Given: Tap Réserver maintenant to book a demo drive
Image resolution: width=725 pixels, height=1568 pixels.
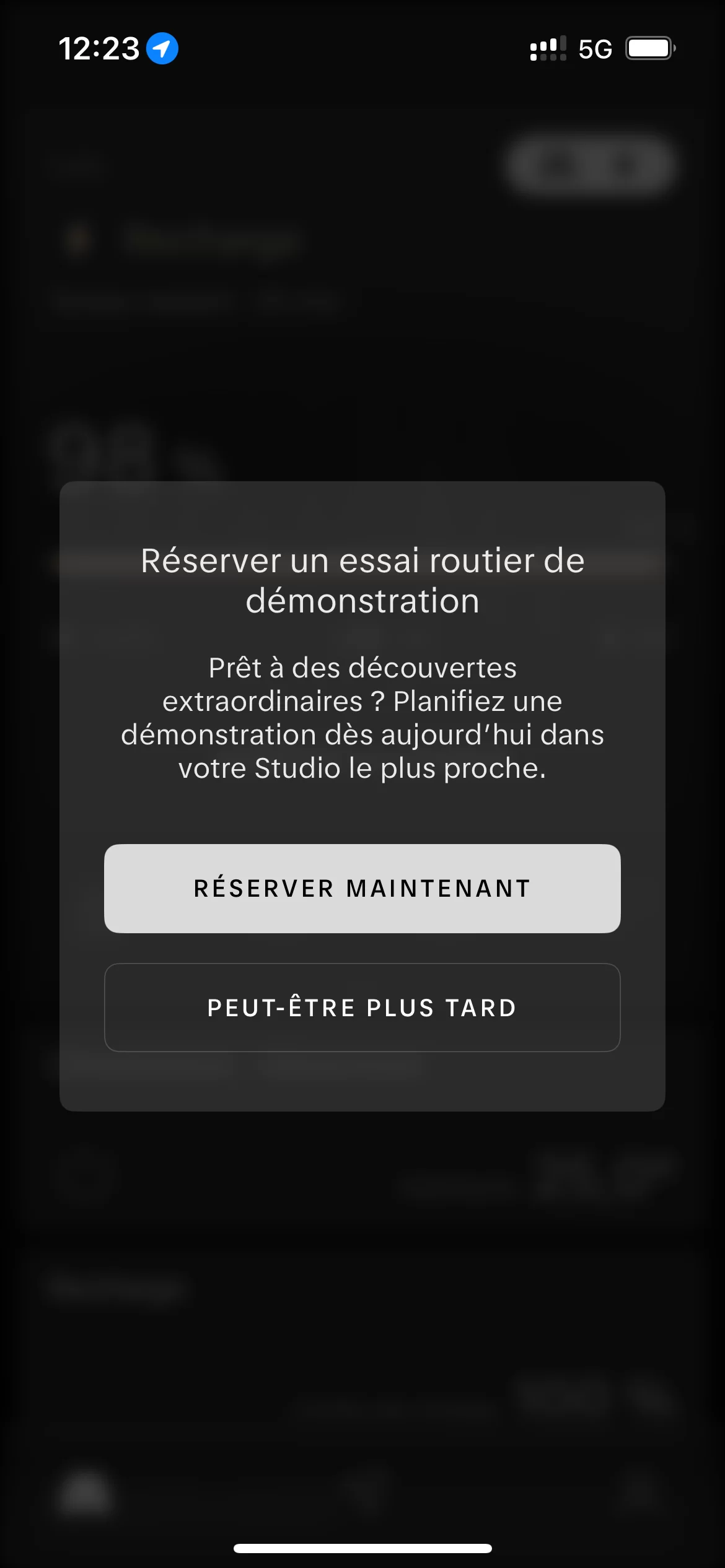Looking at the screenshot, I should pos(362,888).
